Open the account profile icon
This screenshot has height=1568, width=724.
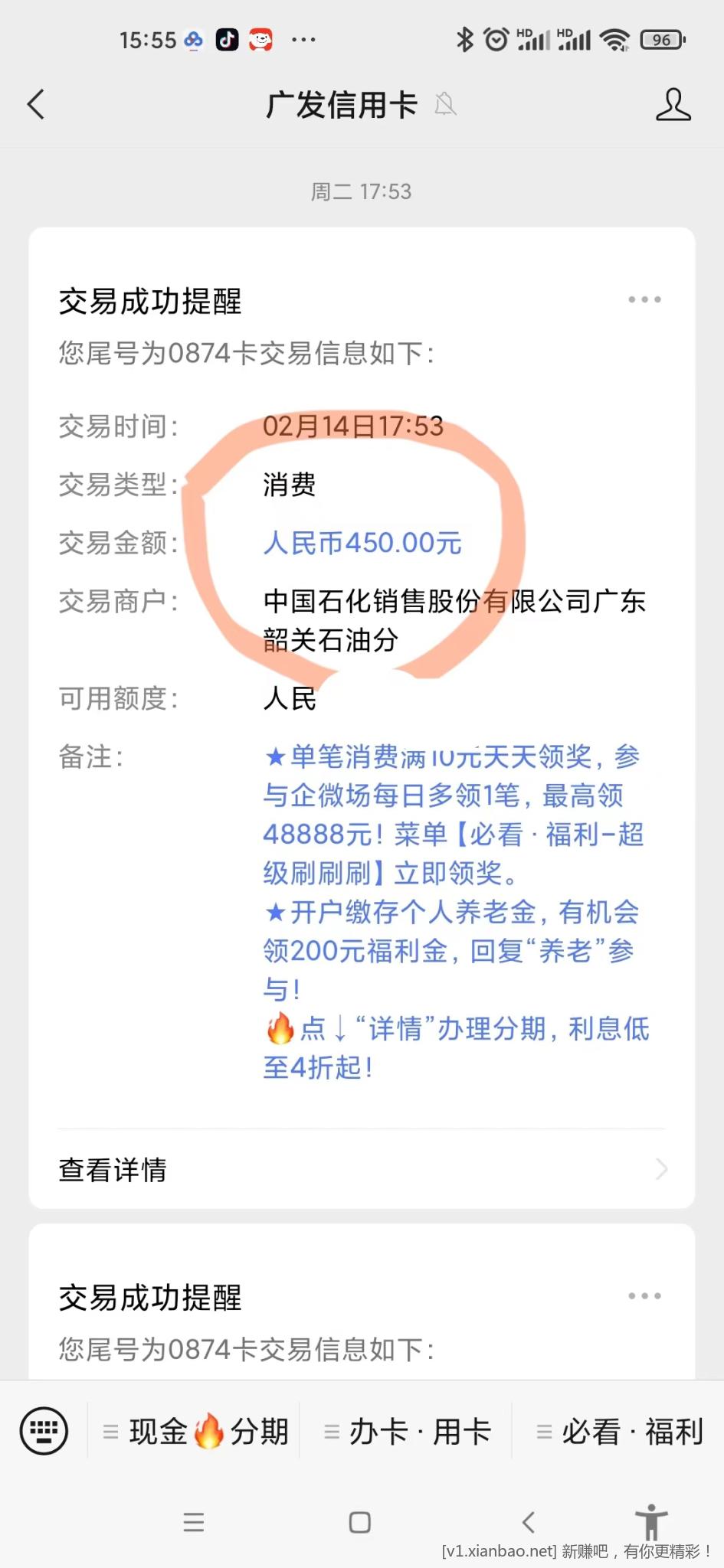tap(673, 105)
